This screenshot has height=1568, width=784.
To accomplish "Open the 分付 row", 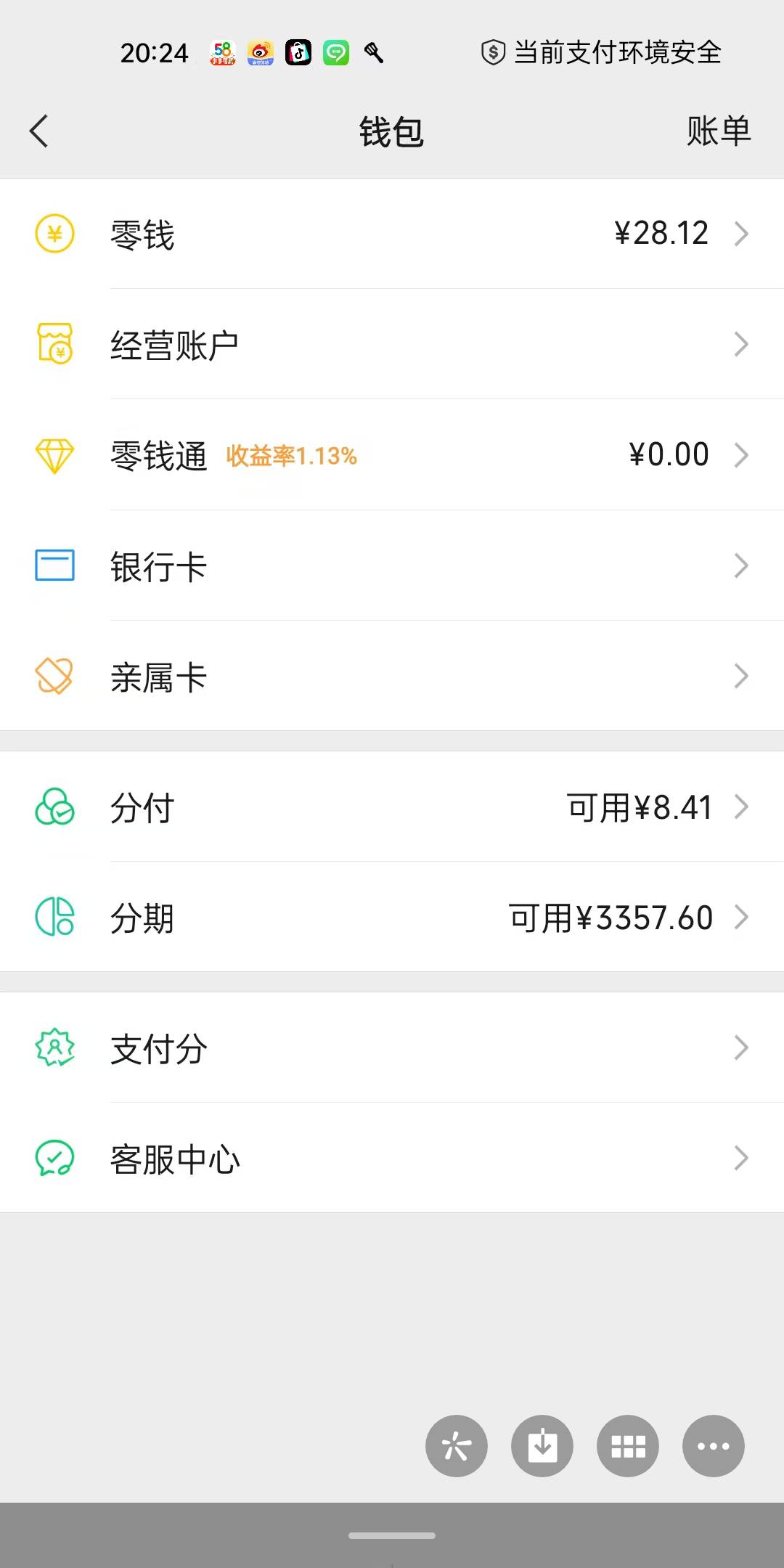I will 392,807.
